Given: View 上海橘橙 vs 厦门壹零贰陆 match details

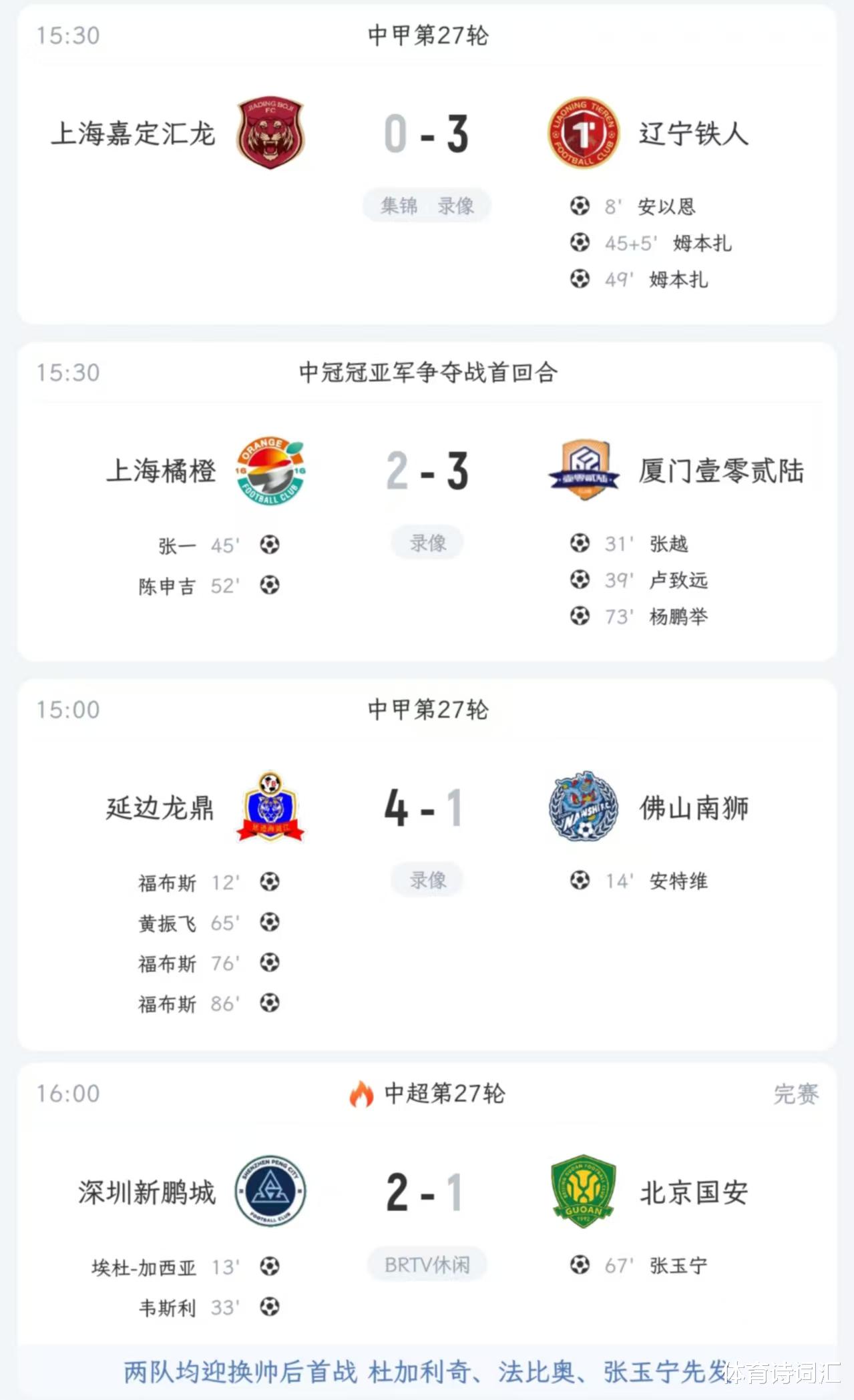Looking at the screenshot, I should click(427, 471).
